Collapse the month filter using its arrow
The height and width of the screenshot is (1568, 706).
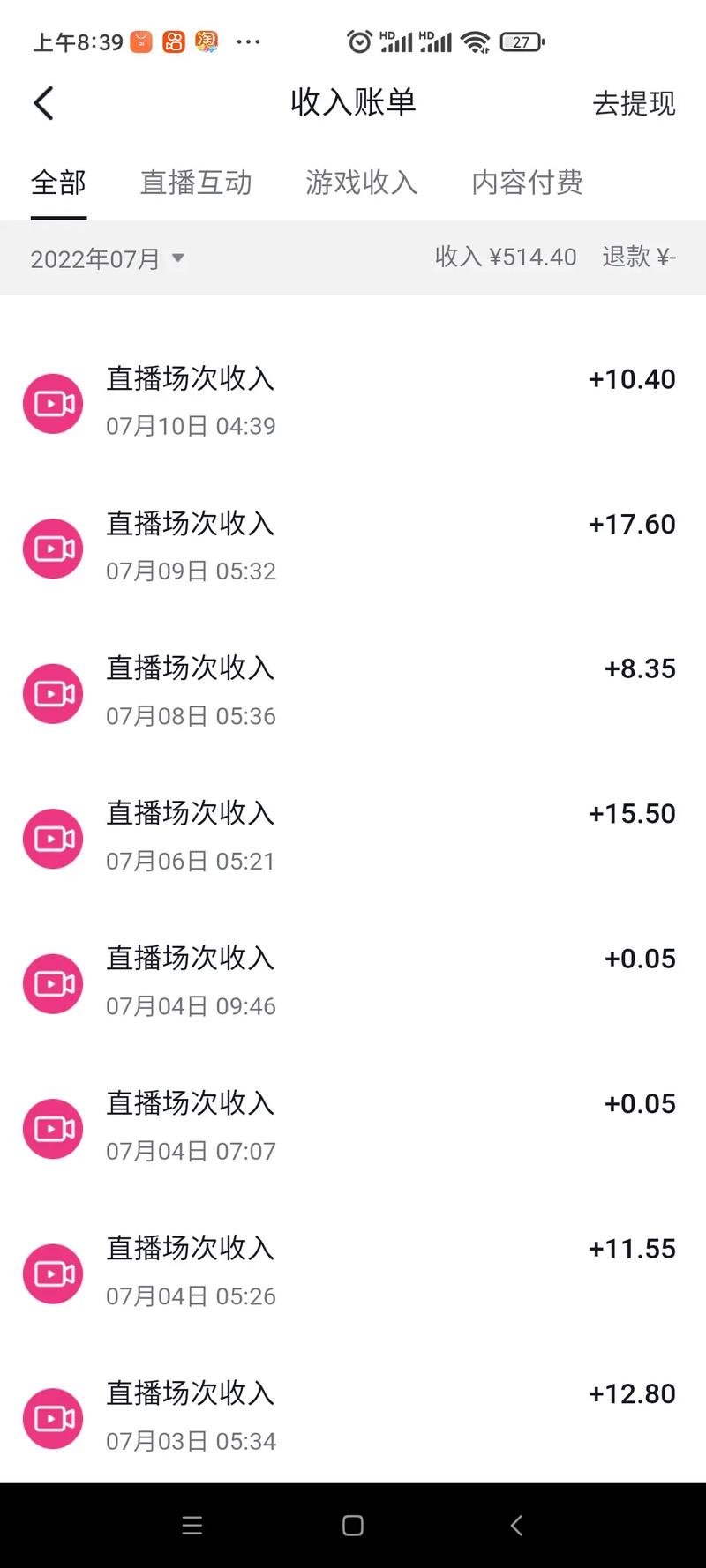(x=178, y=258)
